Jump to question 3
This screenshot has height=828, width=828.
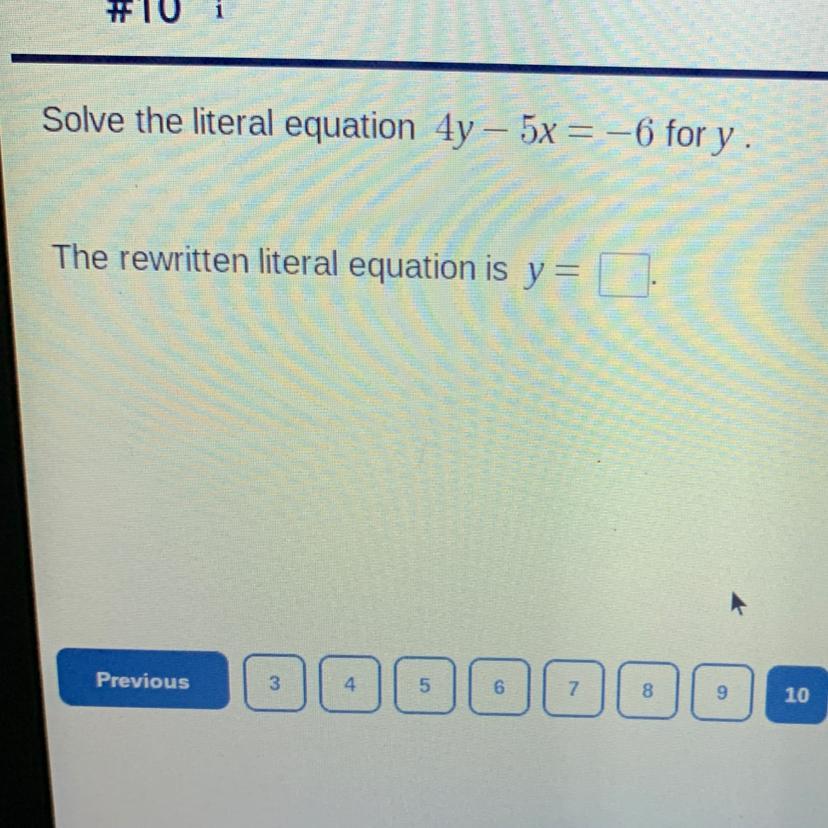coord(275,683)
